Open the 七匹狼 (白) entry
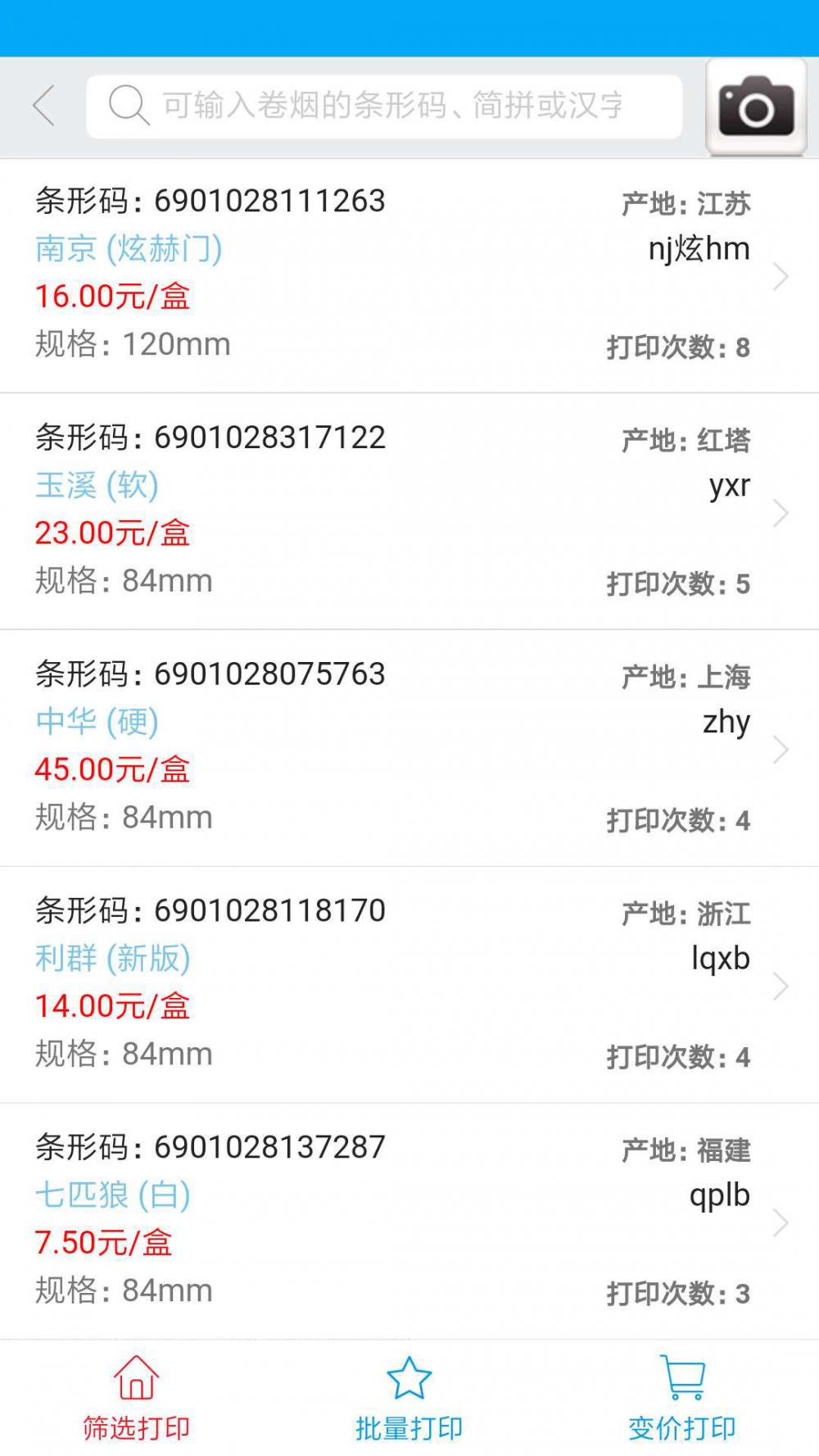The height and width of the screenshot is (1456, 819). (409, 1221)
